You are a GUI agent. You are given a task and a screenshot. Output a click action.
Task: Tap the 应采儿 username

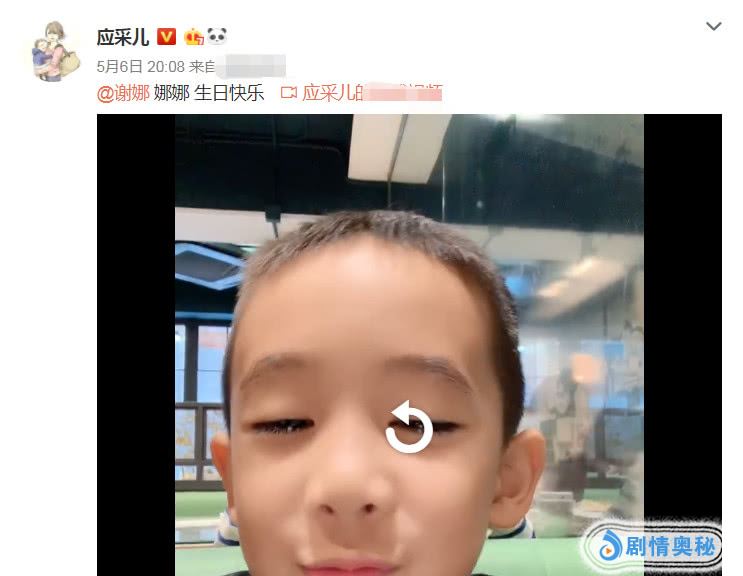122,37
